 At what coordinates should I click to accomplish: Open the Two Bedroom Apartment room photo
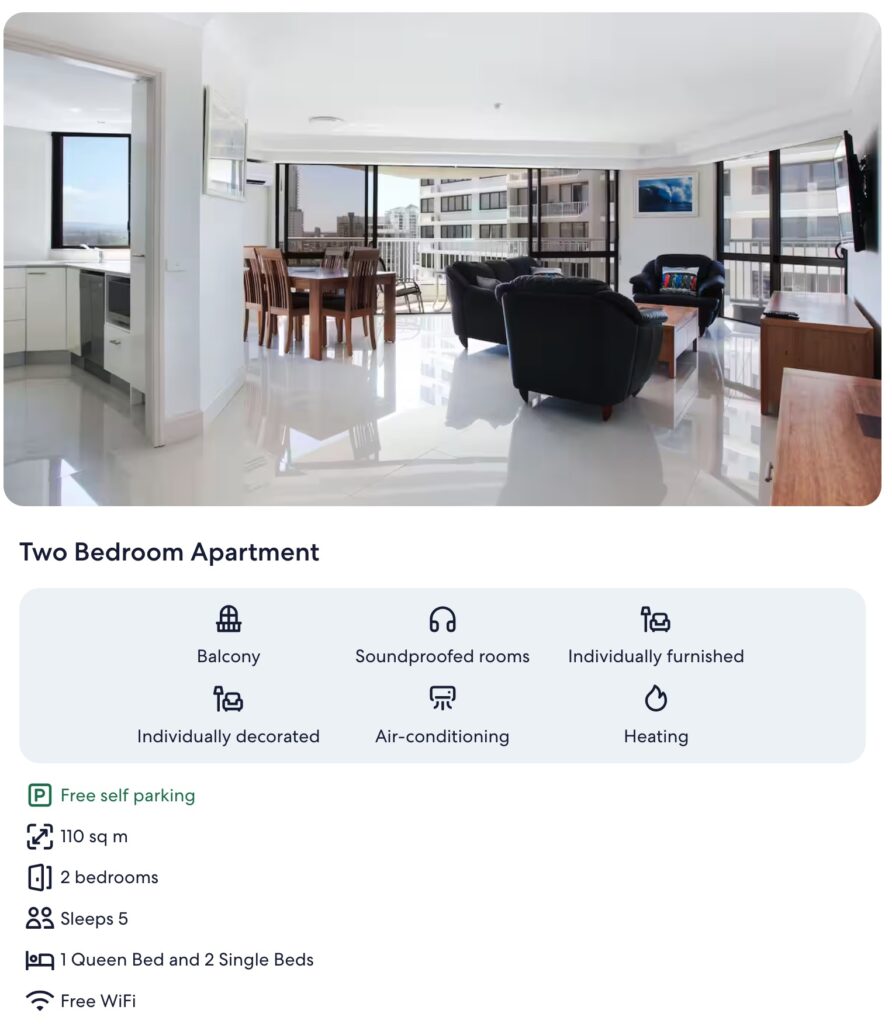(x=441, y=259)
